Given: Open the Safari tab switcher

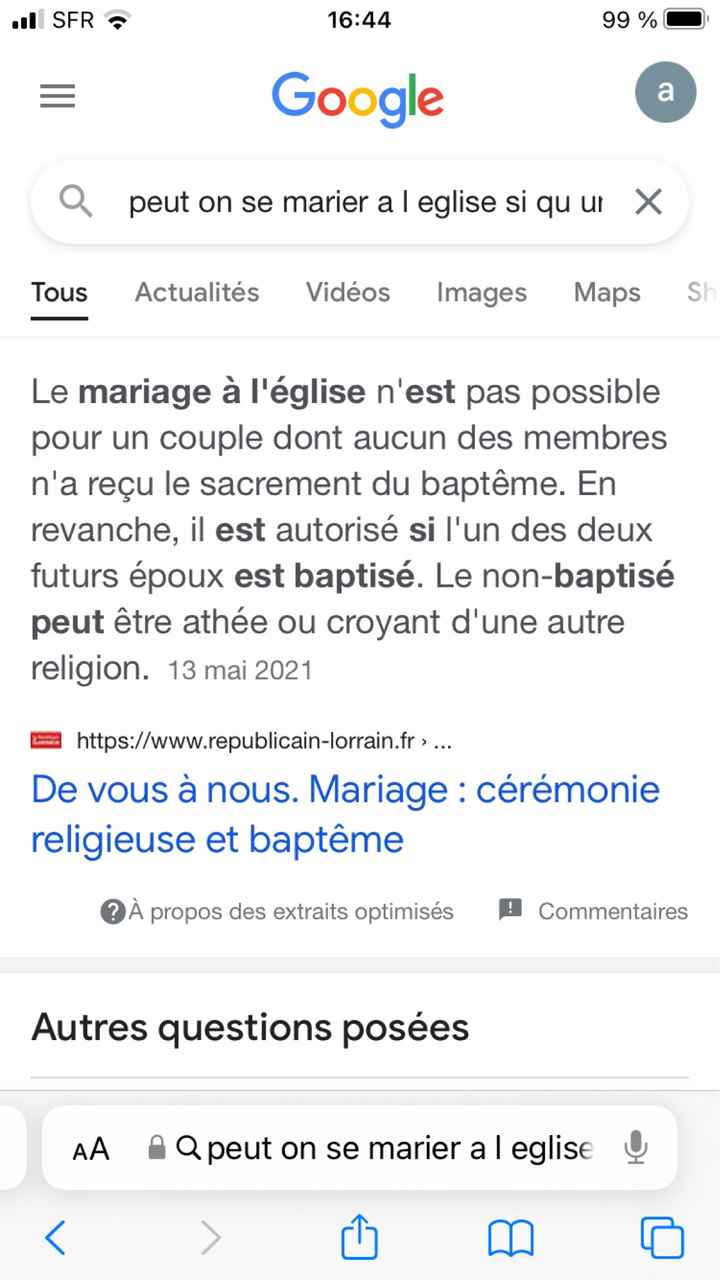Looking at the screenshot, I should (661, 1238).
